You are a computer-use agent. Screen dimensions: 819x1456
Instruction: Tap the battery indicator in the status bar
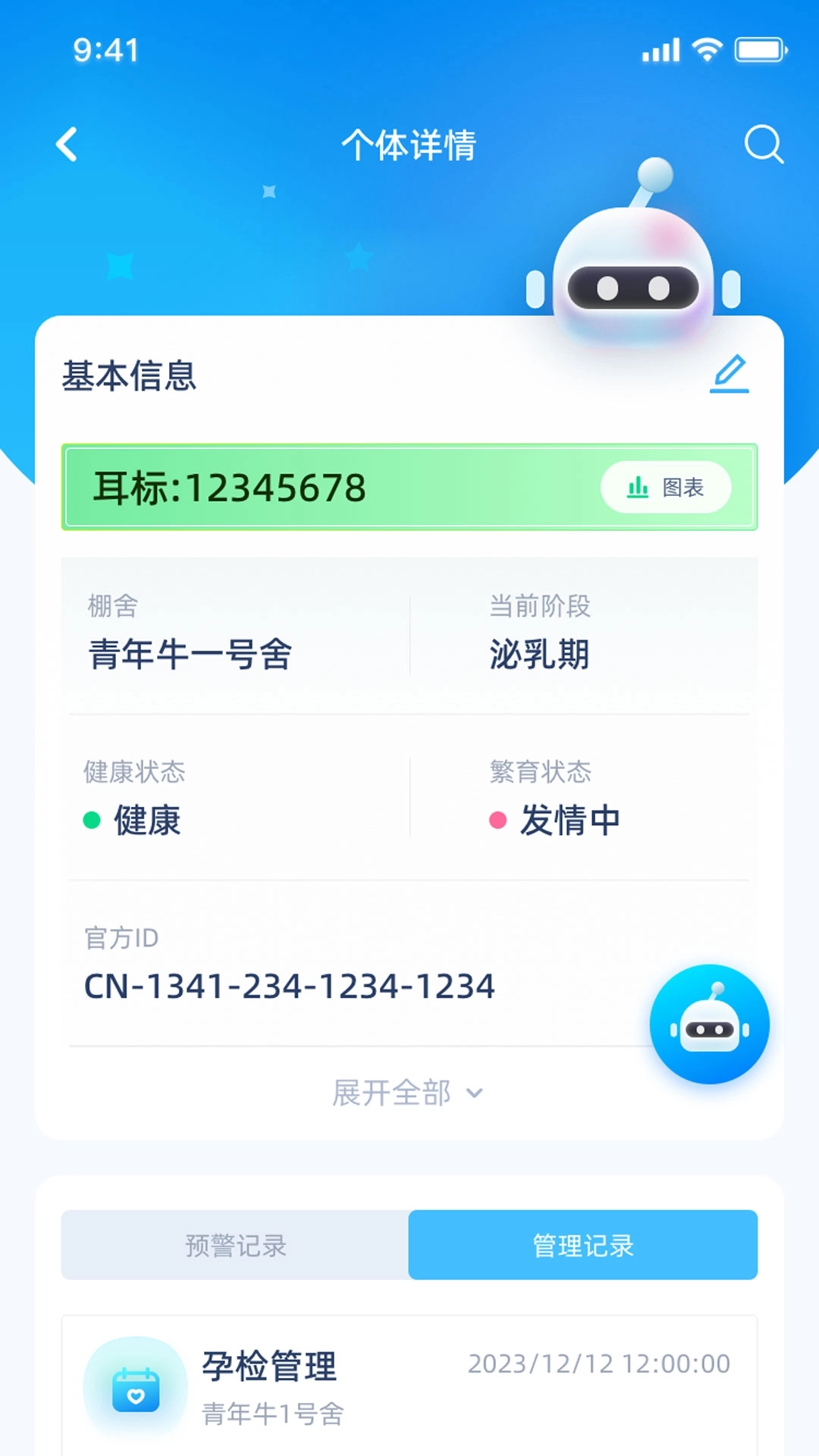758,49
